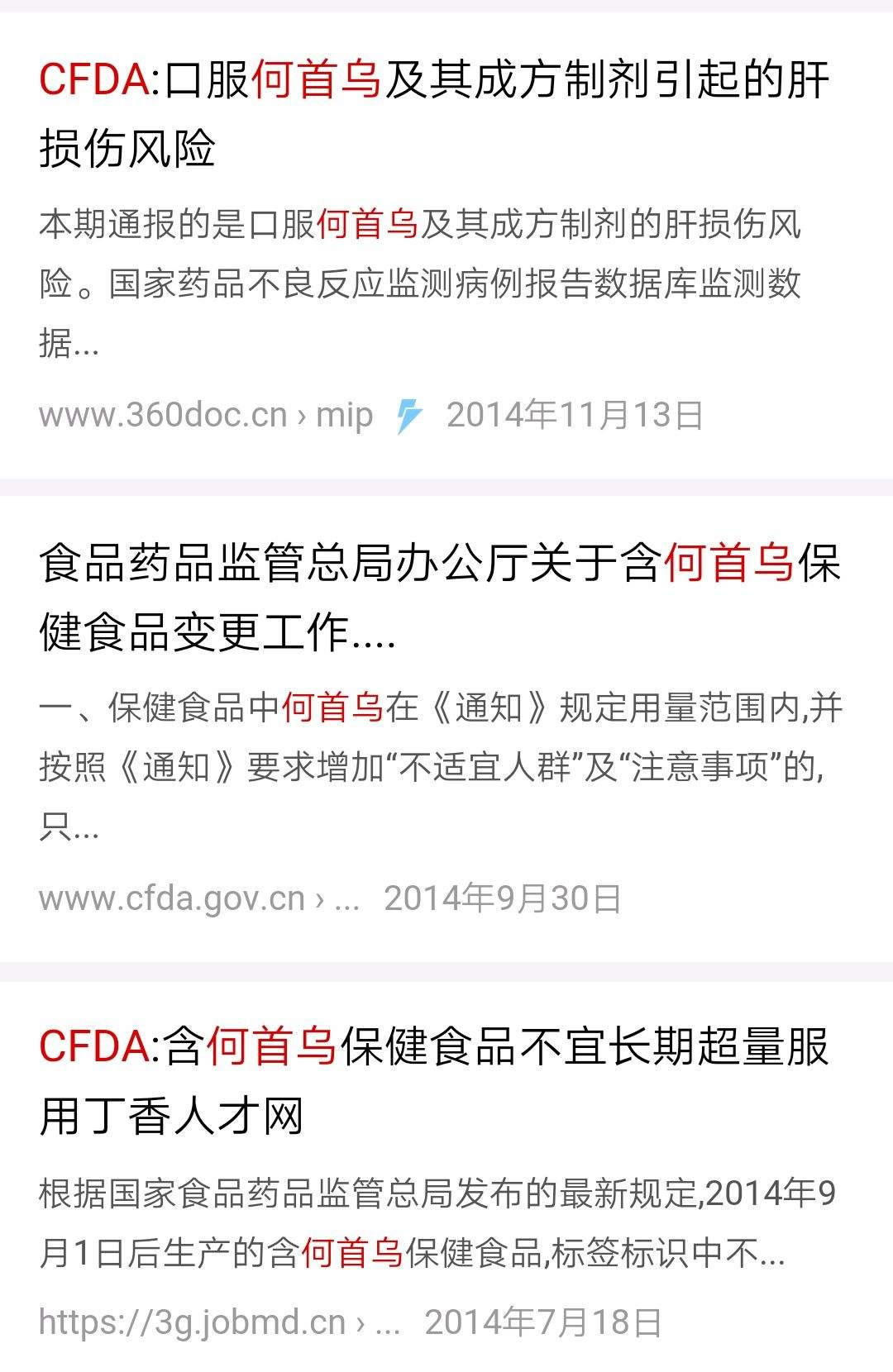Tap the date 2014年9月30日

tap(499, 901)
